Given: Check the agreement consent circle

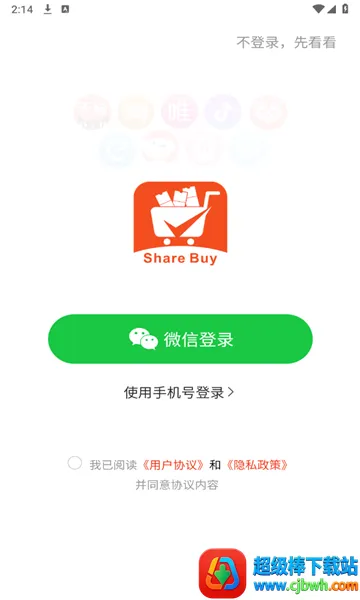Looking at the screenshot, I should 75,463.
